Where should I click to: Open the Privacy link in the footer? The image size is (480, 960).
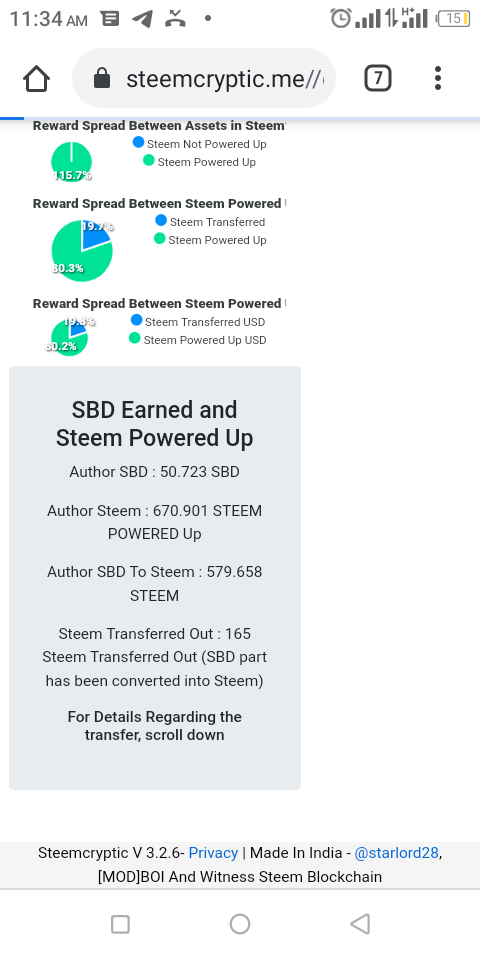pyautogui.click(x=213, y=853)
